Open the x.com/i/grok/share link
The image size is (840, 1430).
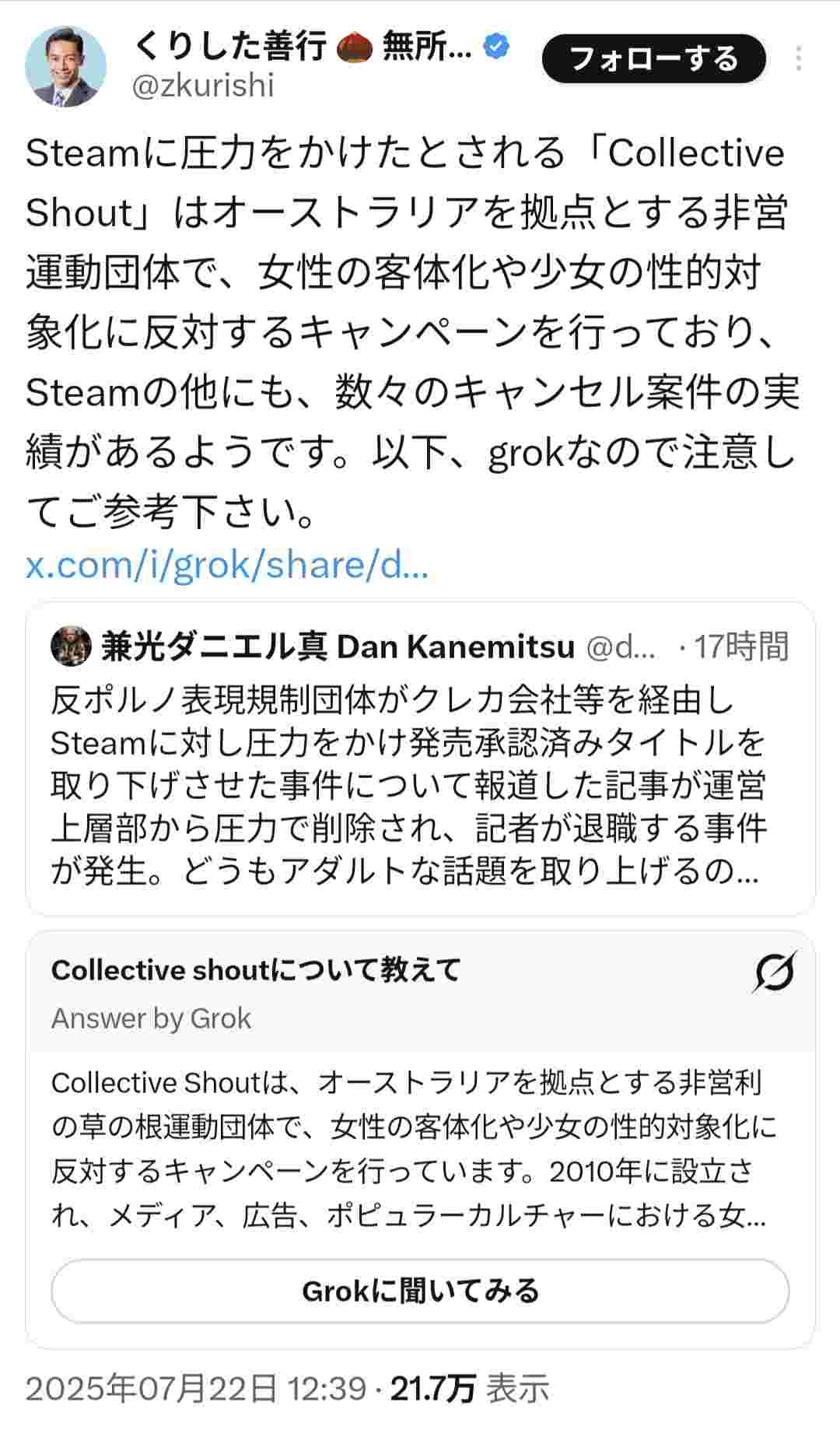pos(227,566)
